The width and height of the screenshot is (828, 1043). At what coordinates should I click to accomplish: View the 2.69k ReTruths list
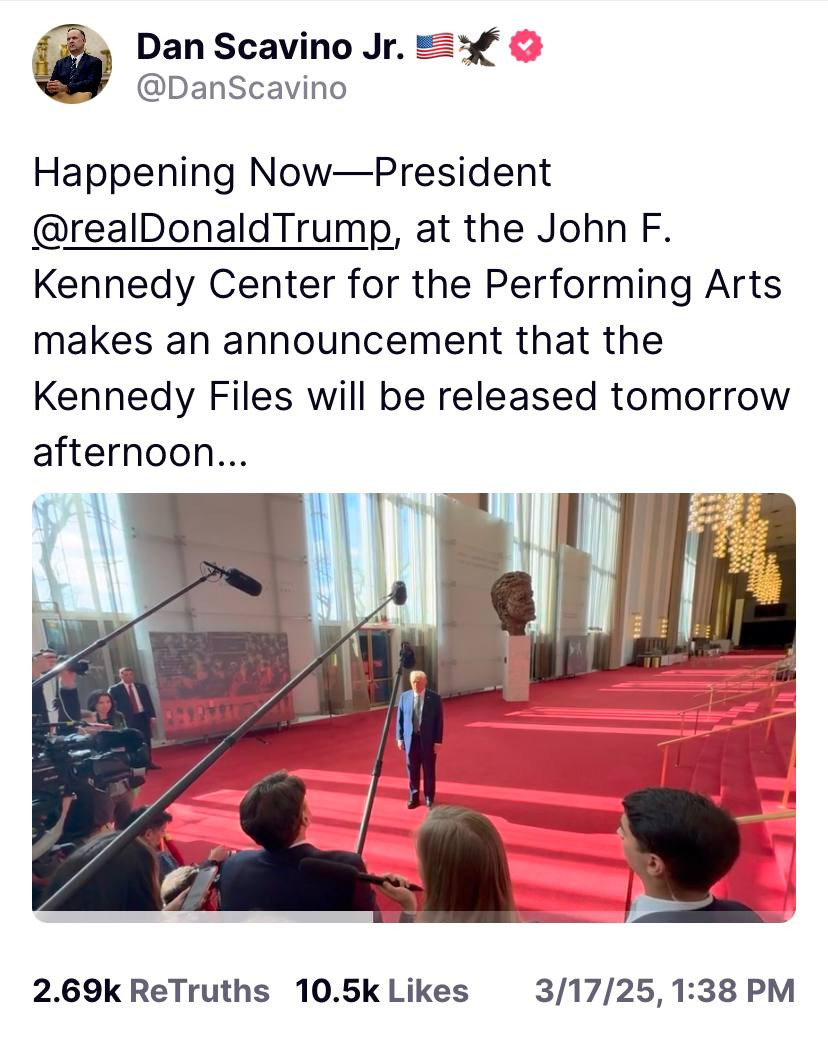tap(151, 990)
